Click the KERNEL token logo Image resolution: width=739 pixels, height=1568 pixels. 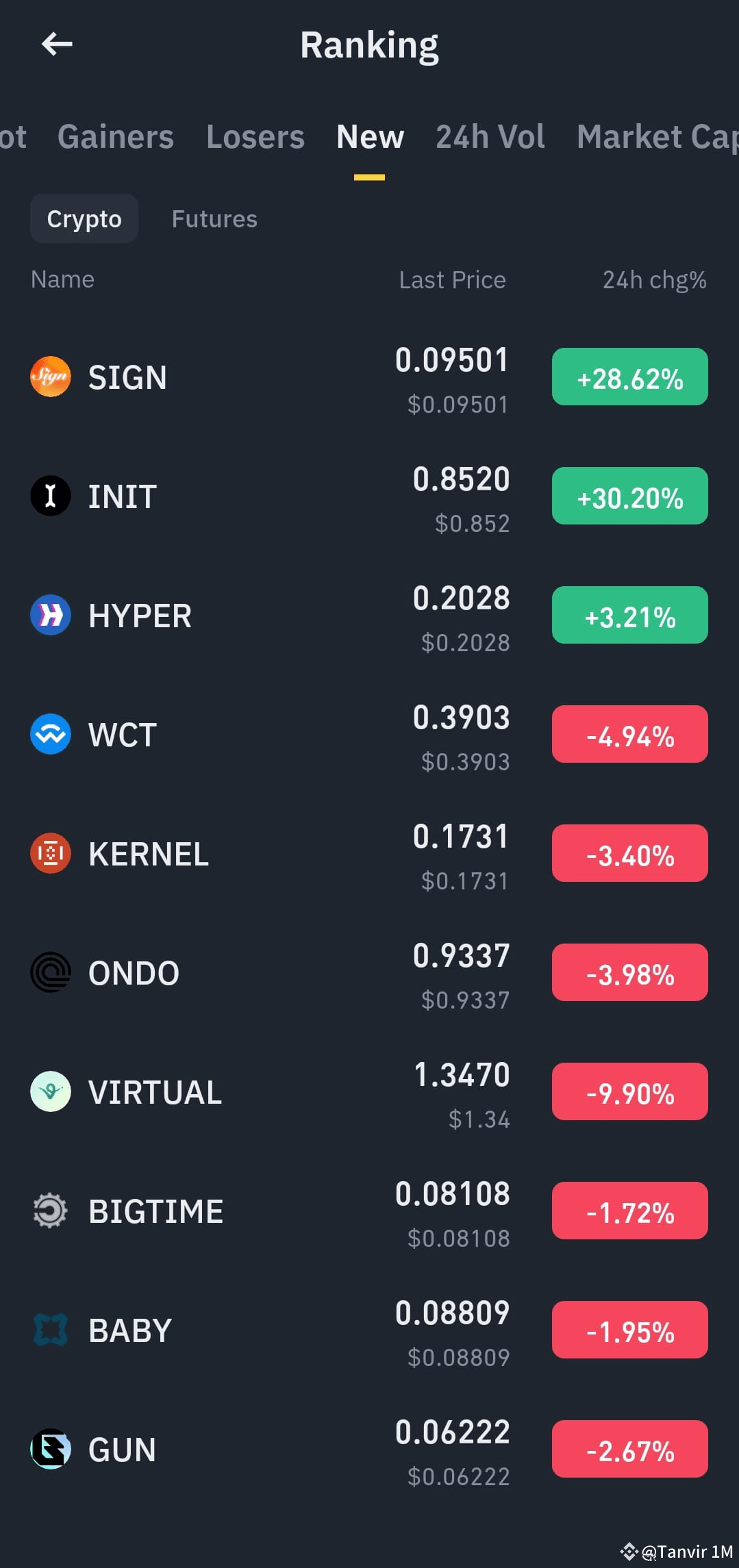[x=51, y=853]
